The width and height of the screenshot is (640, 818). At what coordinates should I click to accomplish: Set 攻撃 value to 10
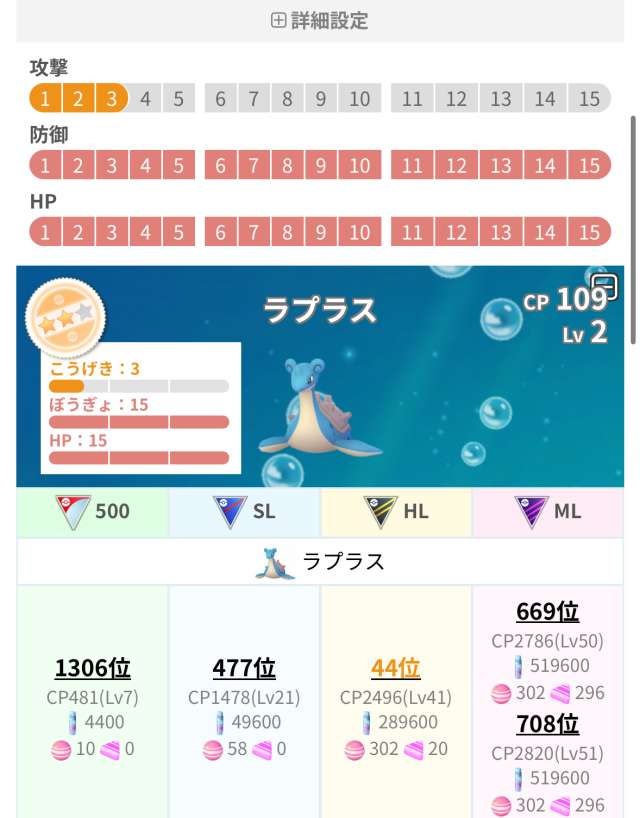(x=360, y=98)
